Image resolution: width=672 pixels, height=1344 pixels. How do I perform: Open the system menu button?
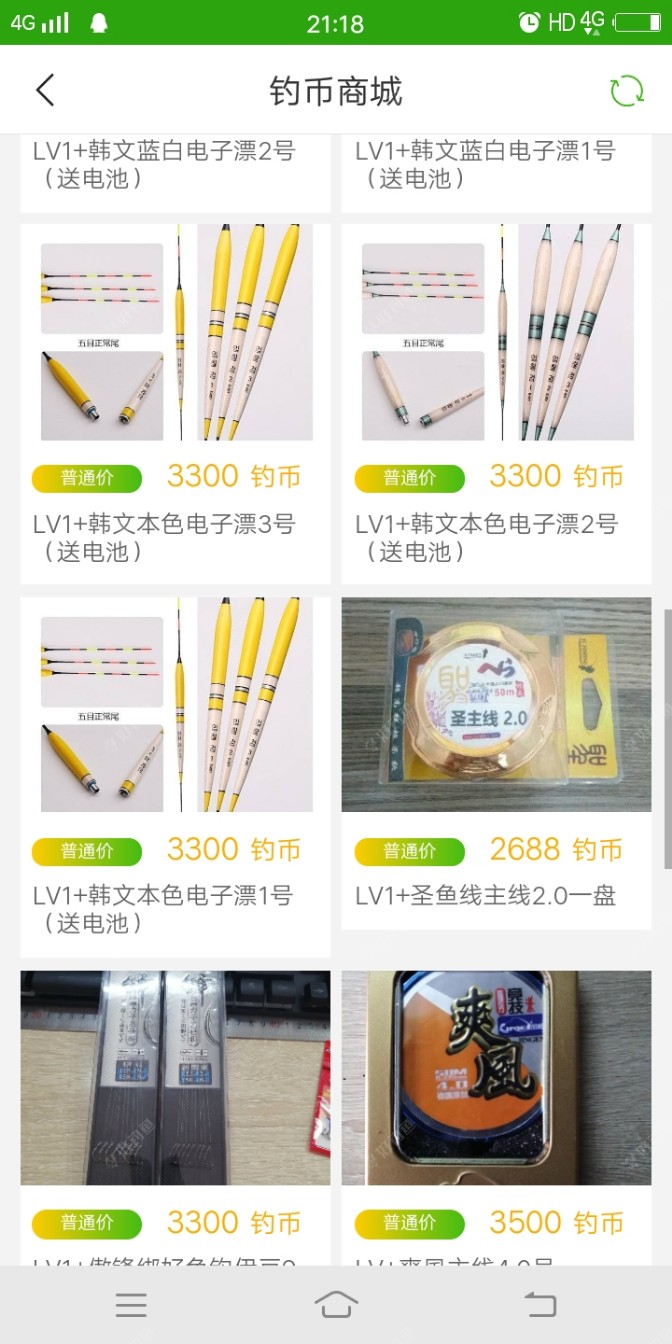[x=131, y=1304]
